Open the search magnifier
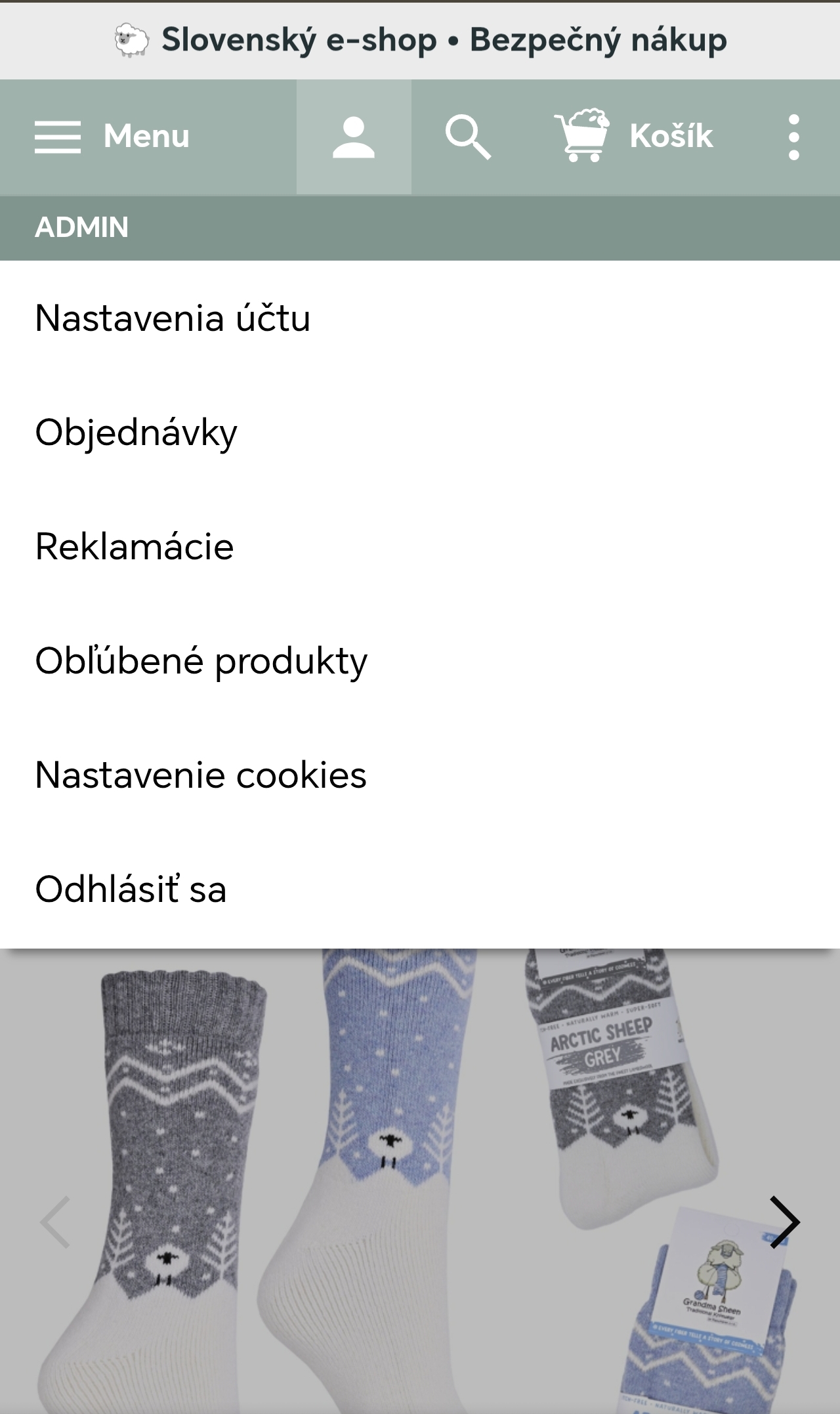Viewport: 840px width, 1414px height. point(467,137)
